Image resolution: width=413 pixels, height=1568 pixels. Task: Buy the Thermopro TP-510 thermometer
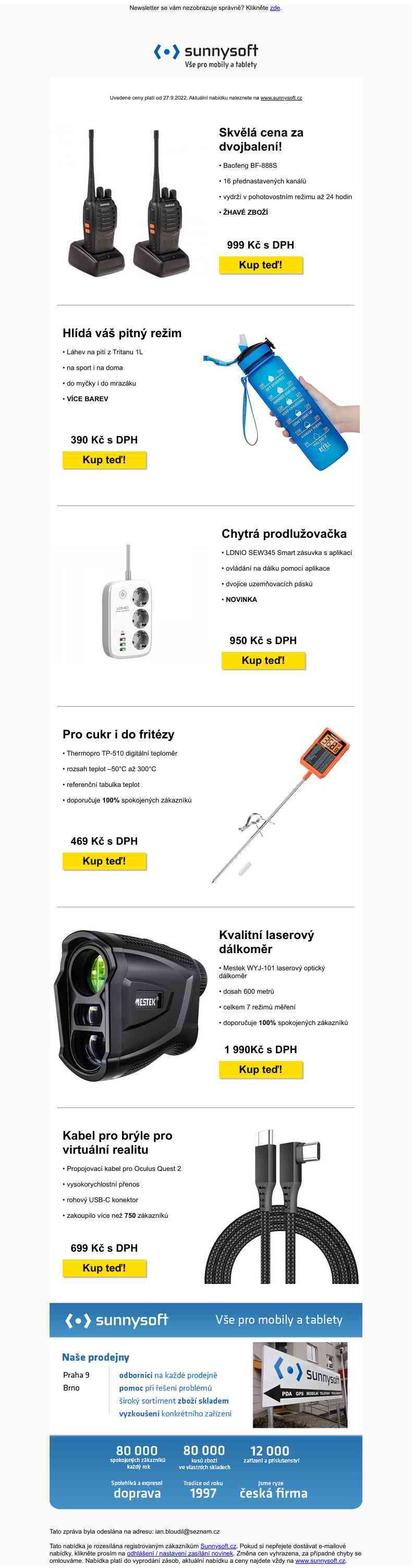[104, 861]
